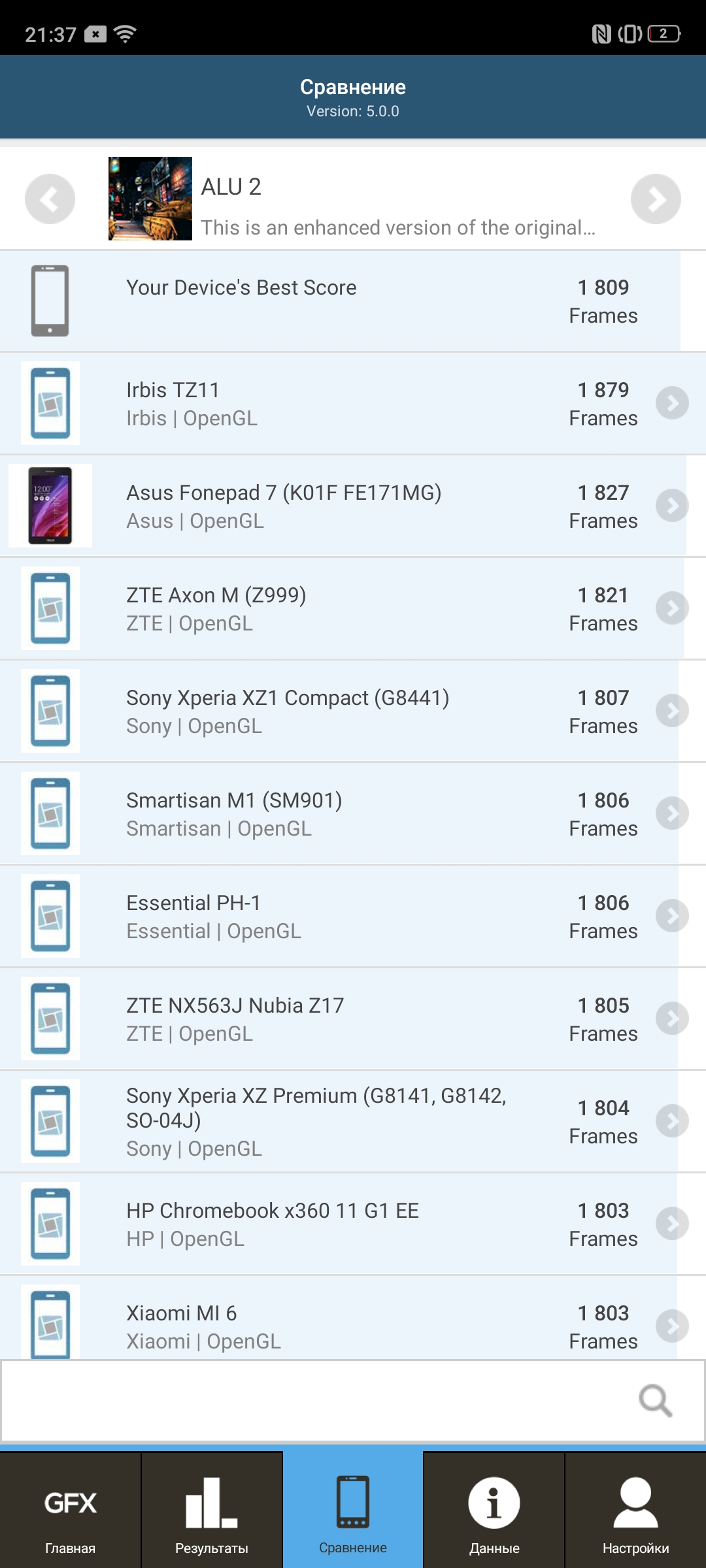Image resolution: width=706 pixels, height=1568 pixels.
Task: Switch to the Главная tab
Action: (70, 1511)
